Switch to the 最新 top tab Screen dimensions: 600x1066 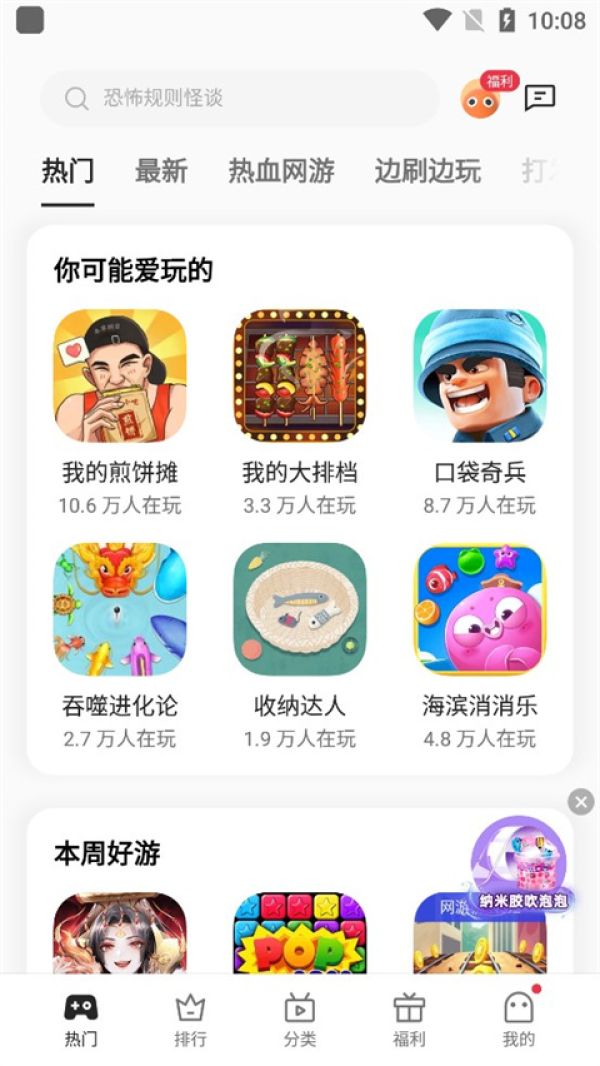161,171
